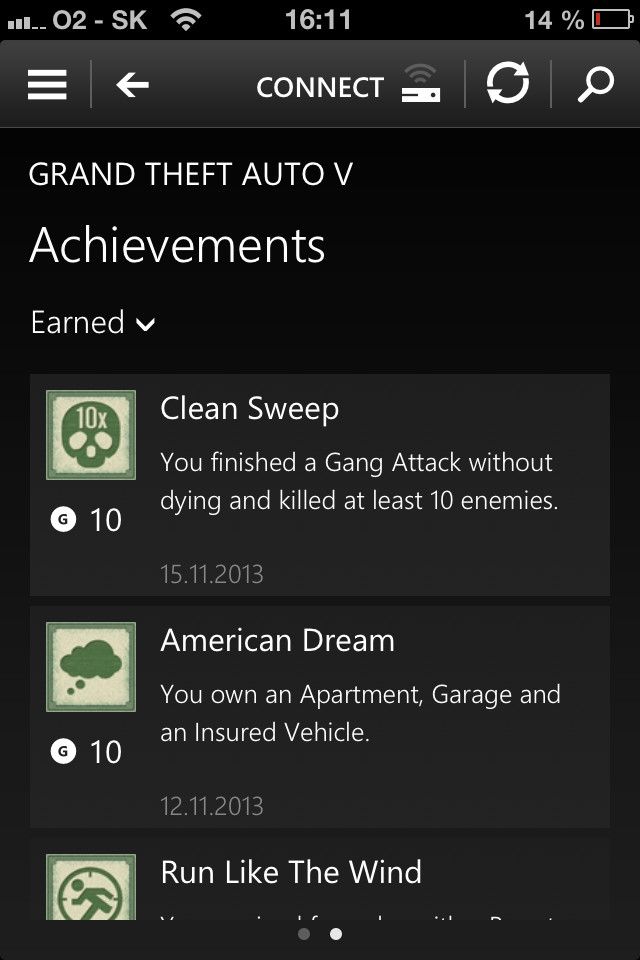Open the Clean Sweep achievement
Viewport: 640px width, 960px height.
[x=320, y=485]
